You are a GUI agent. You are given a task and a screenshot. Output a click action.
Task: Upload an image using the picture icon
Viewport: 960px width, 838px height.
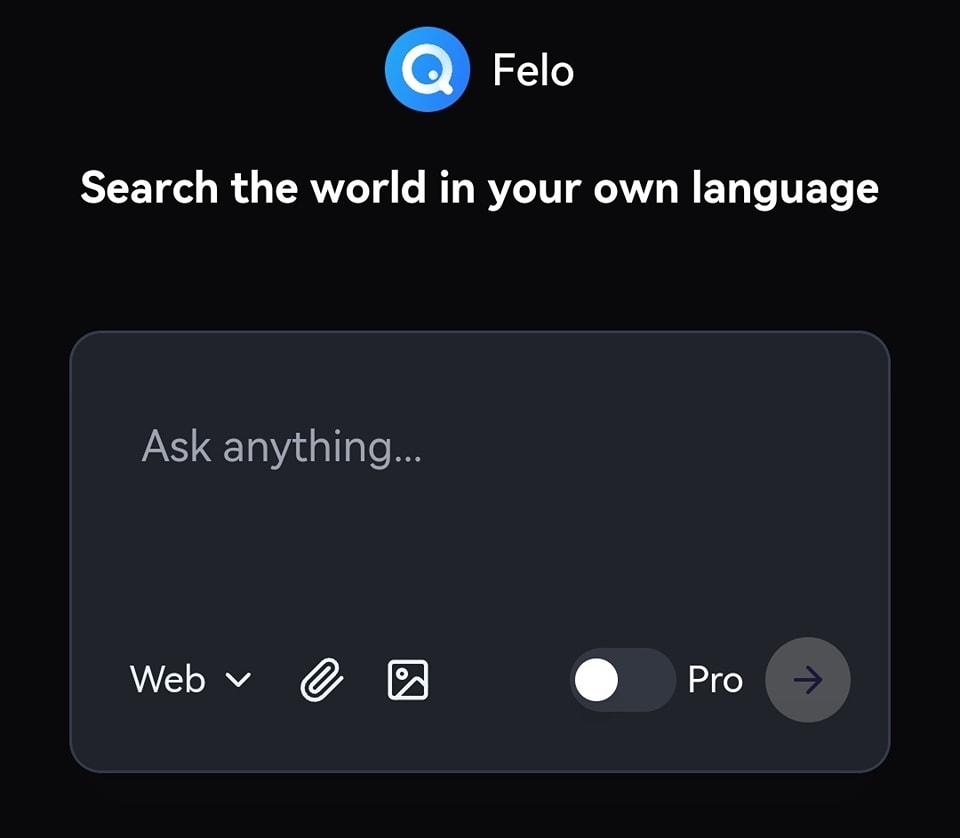pyautogui.click(x=407, y=680)
